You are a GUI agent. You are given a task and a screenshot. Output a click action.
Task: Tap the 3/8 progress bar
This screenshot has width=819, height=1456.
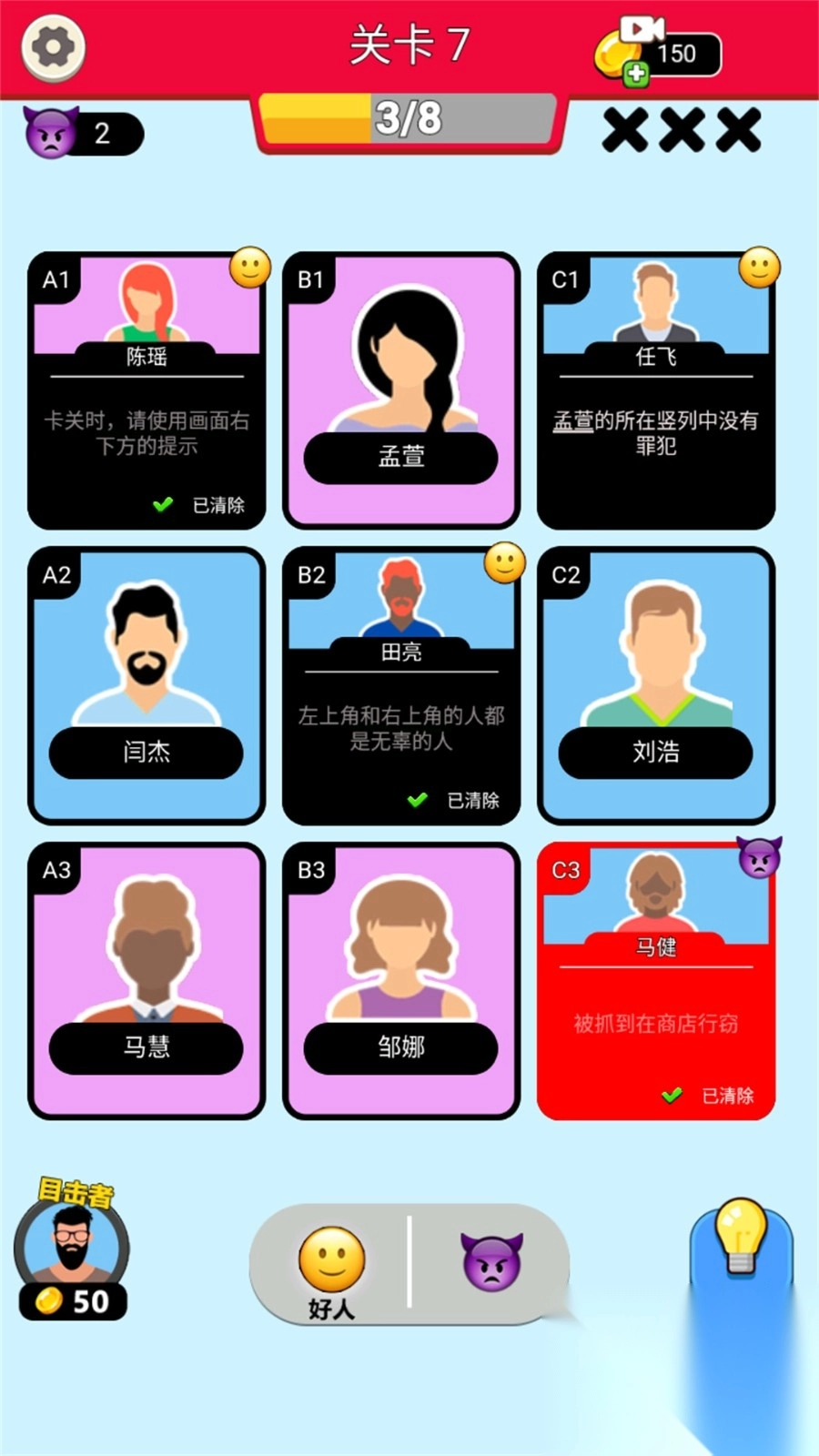[x=407, y=116]
